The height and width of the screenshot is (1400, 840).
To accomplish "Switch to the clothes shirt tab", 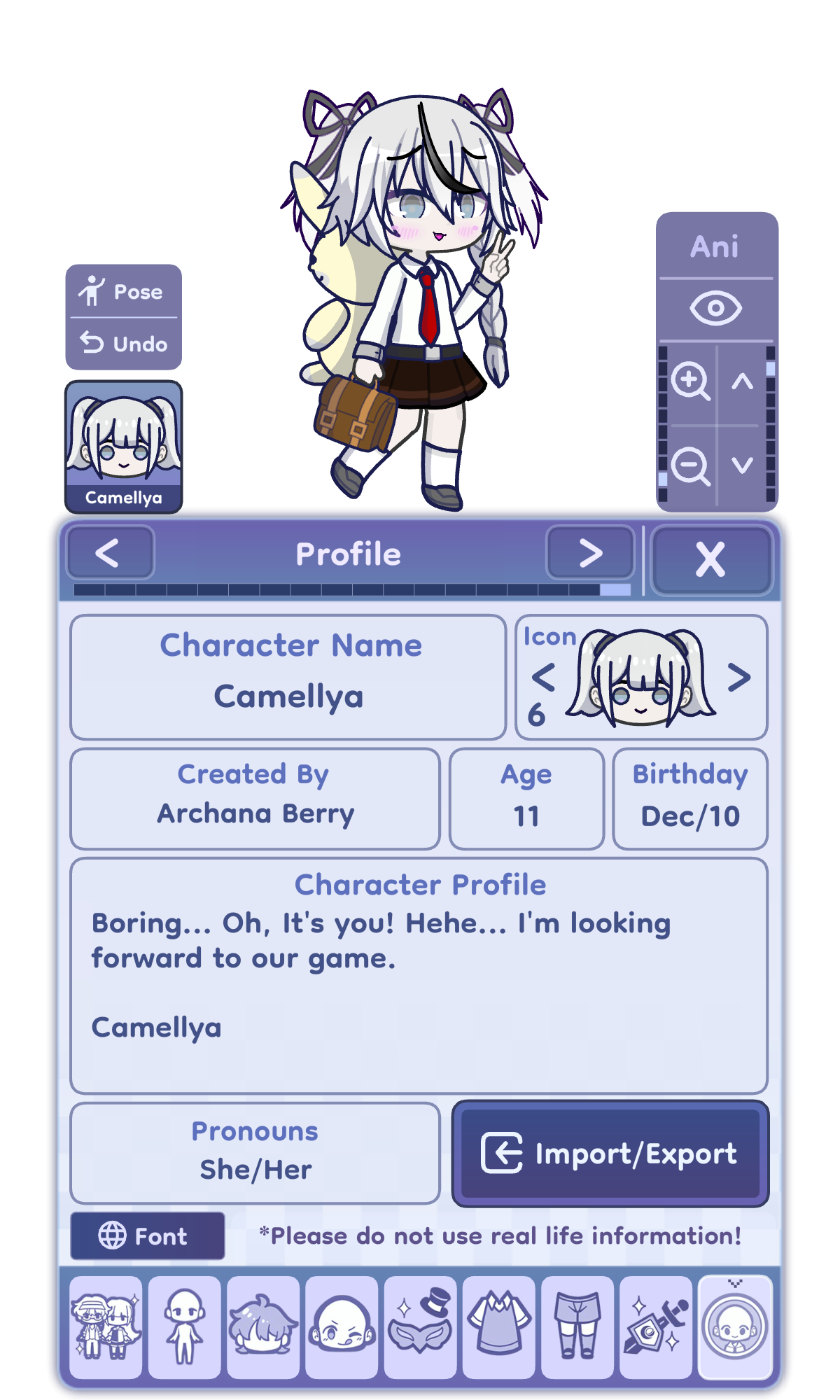I will 499,1326.
